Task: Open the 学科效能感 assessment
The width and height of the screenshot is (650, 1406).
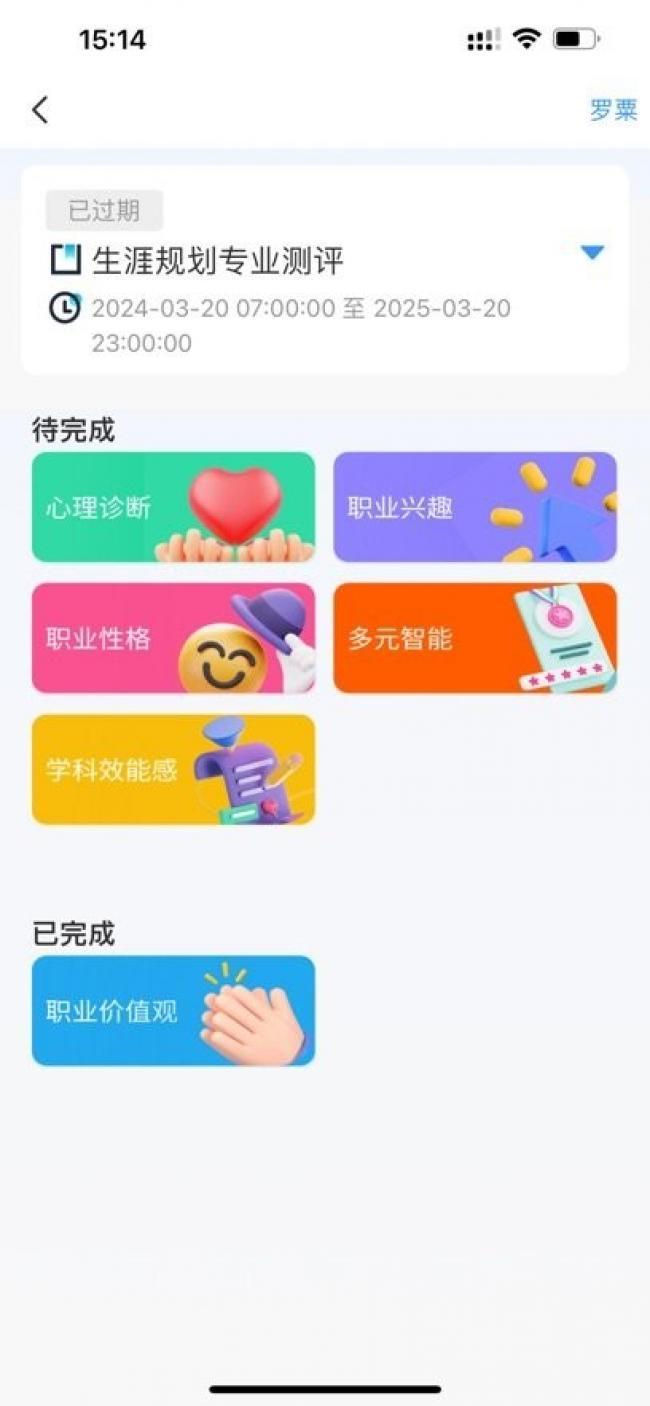Action: [173, 769]
